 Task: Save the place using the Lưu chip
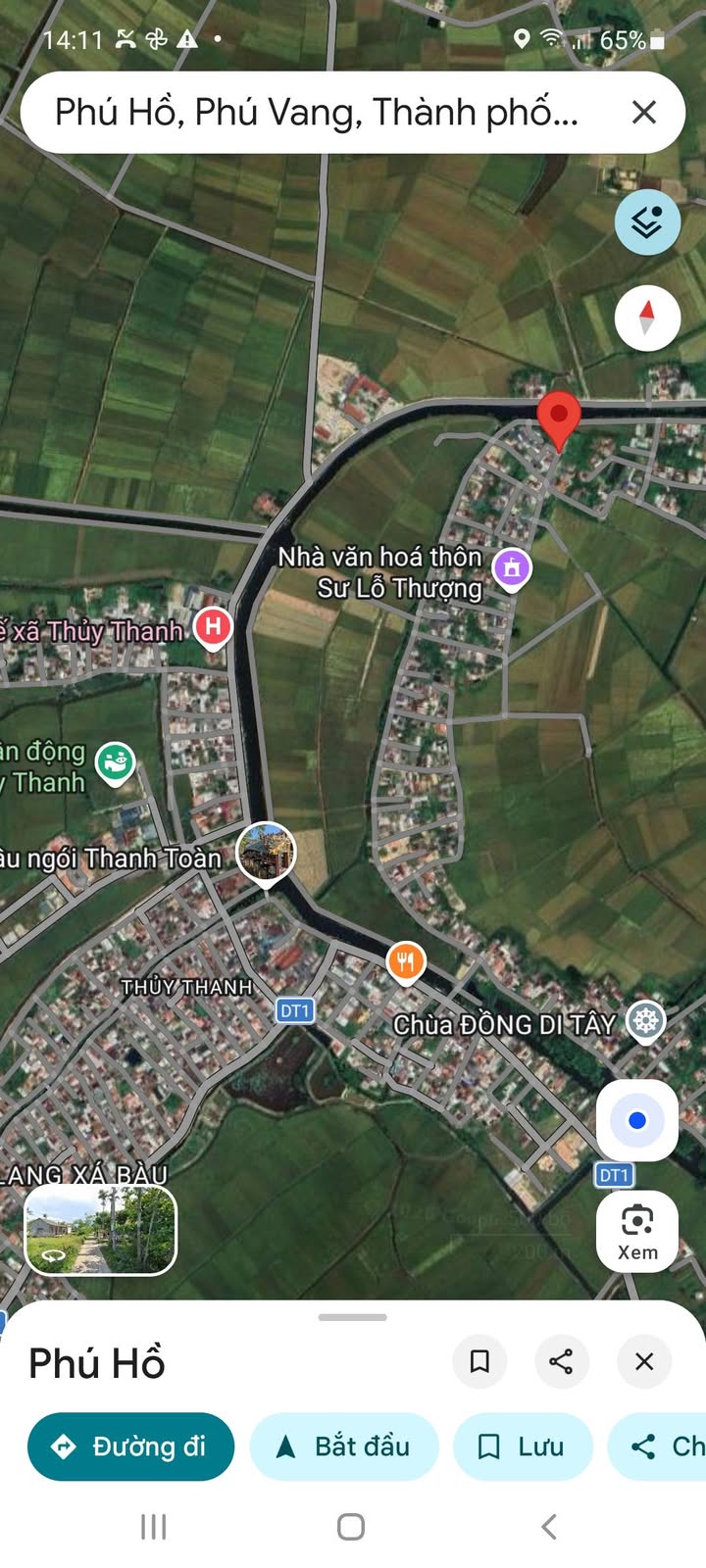tap(522, 1446)
